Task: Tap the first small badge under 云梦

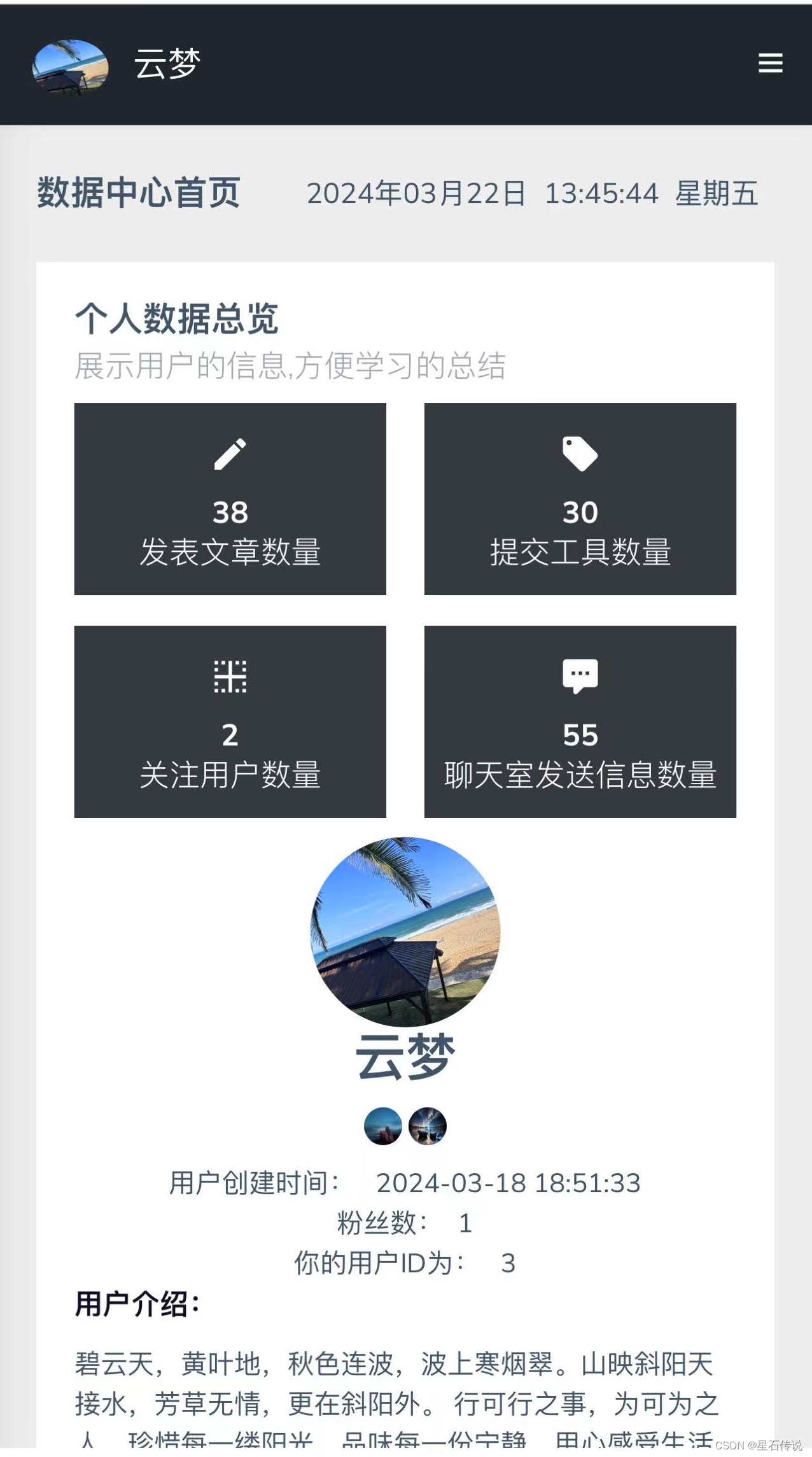Action: coord(383,1125)
